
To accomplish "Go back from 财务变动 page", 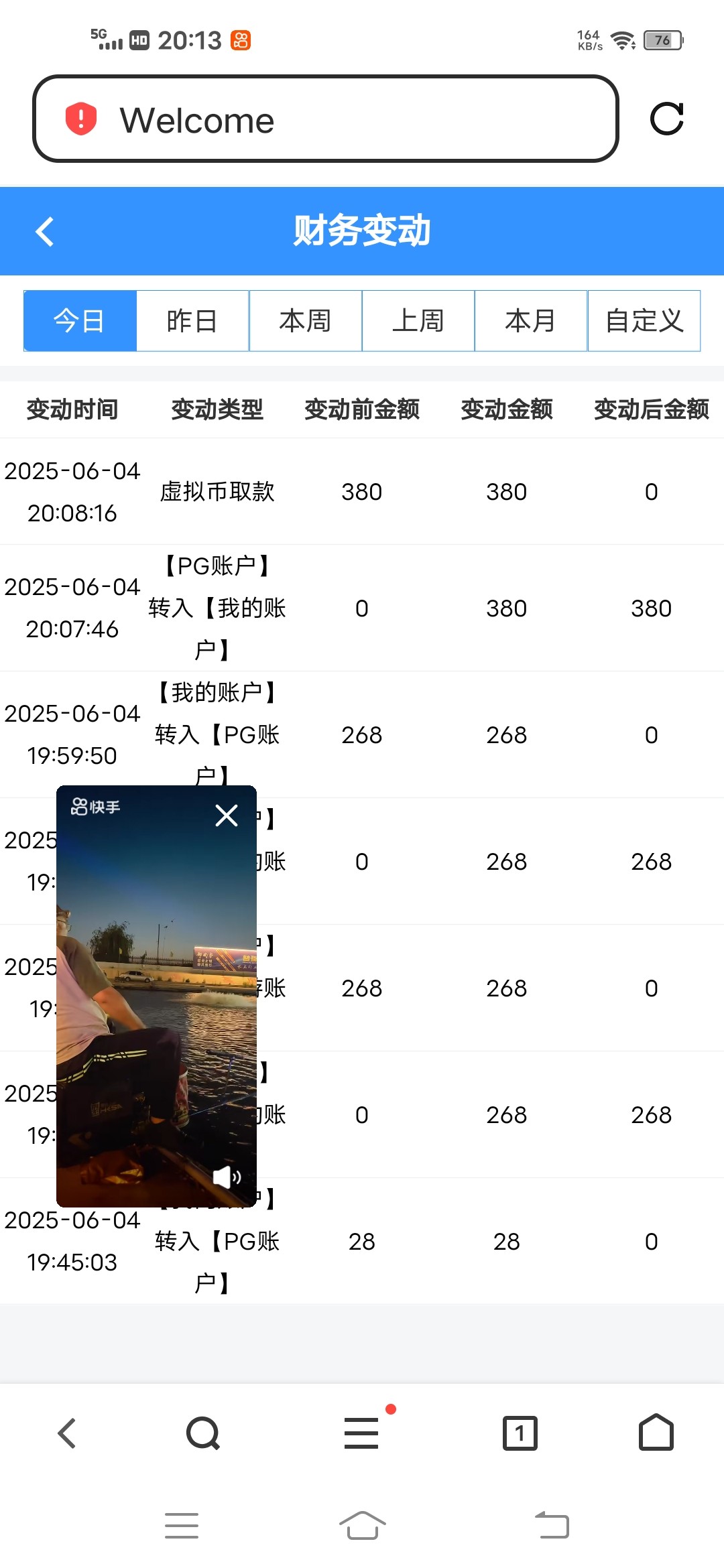I will pos(44,232).
